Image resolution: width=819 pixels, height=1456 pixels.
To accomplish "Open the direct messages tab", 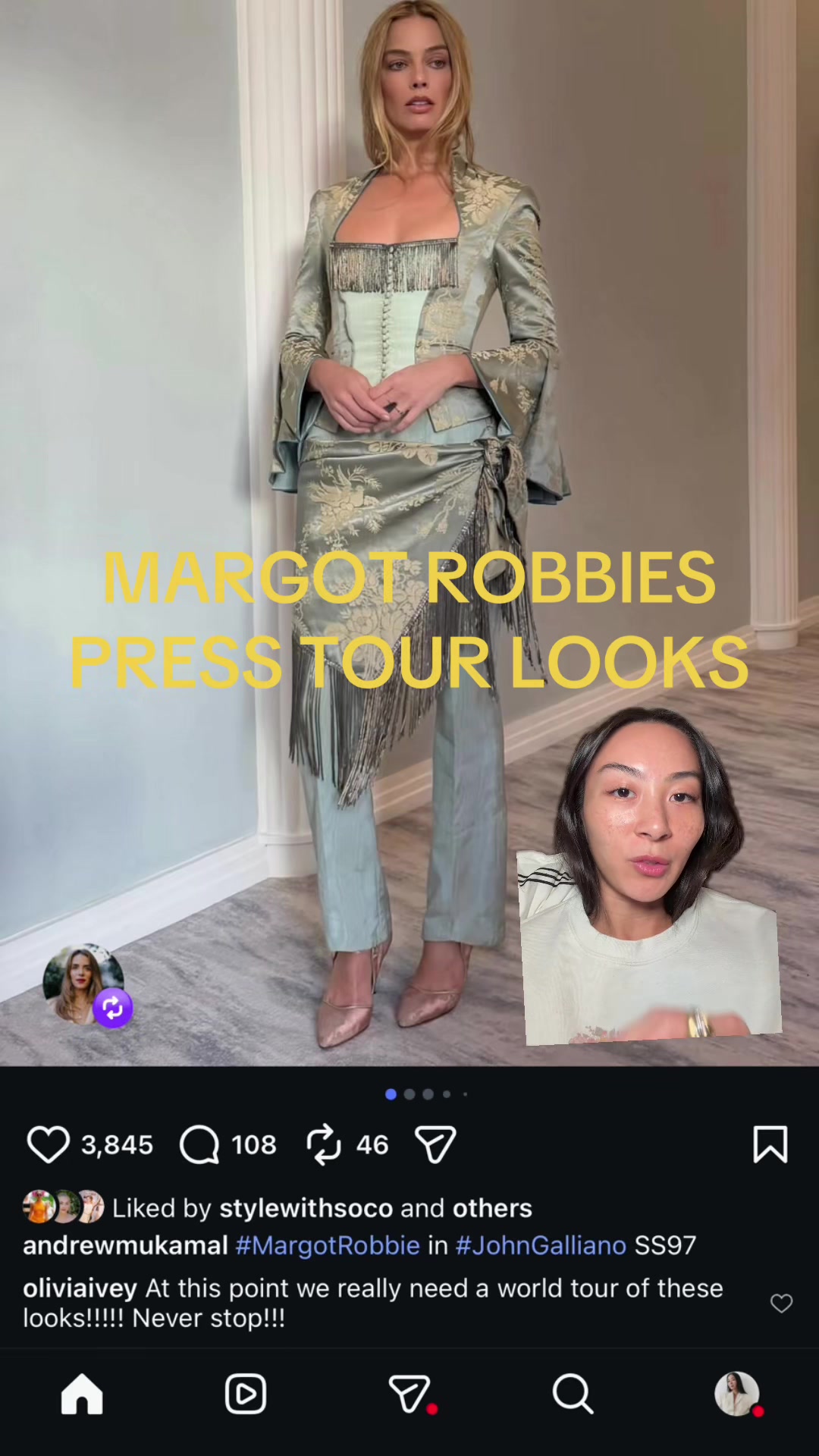I will click(409, 1394).
